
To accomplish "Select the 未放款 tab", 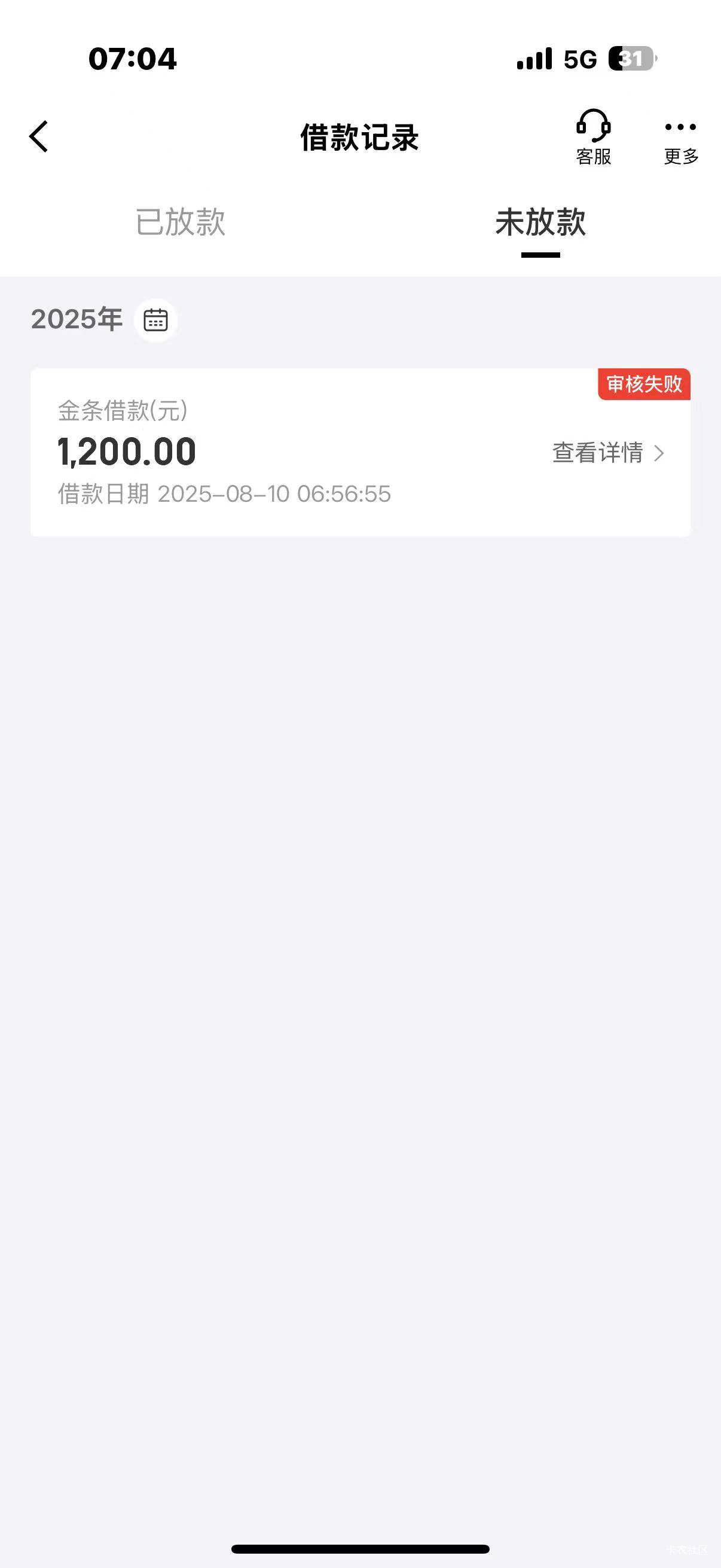I will click(x=540, y=221).
